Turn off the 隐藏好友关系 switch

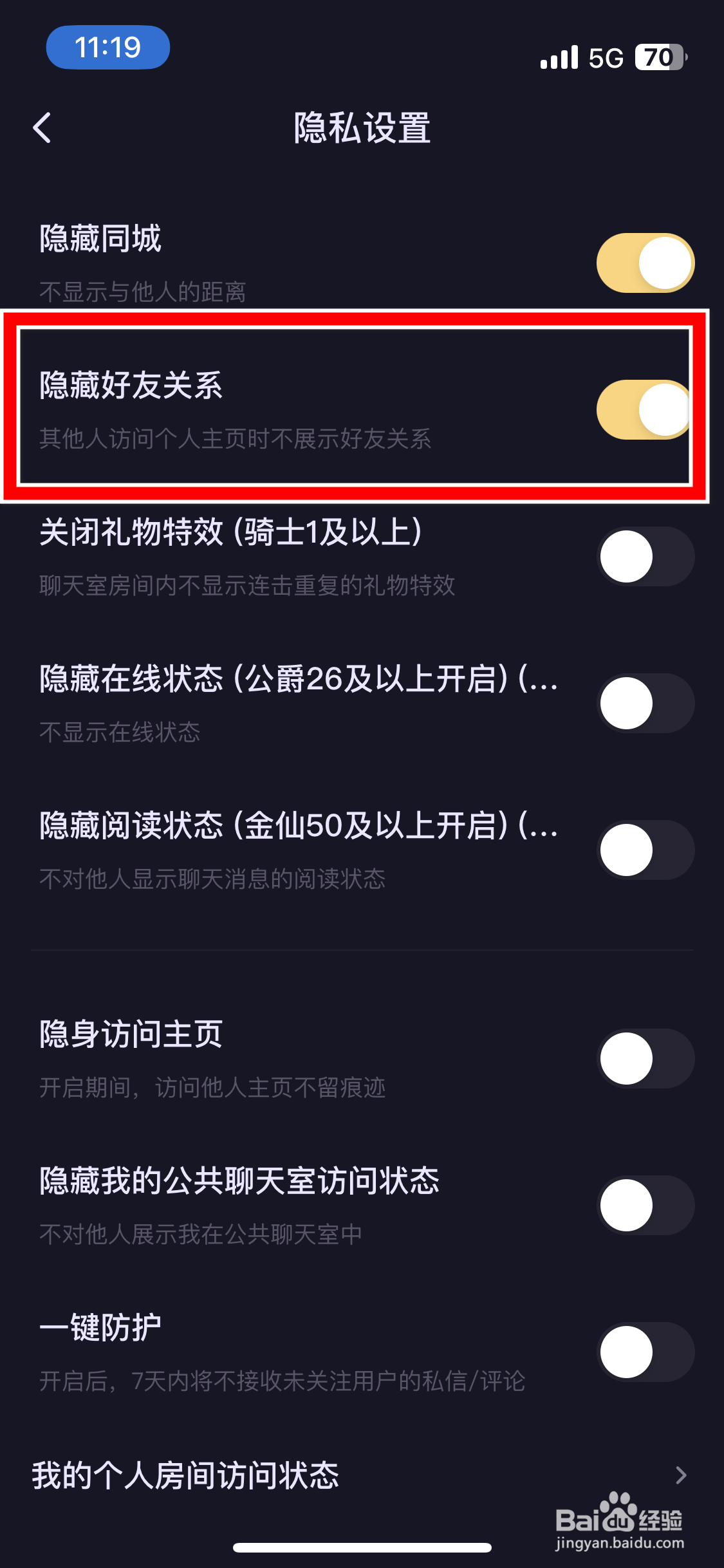coord(643,409)
